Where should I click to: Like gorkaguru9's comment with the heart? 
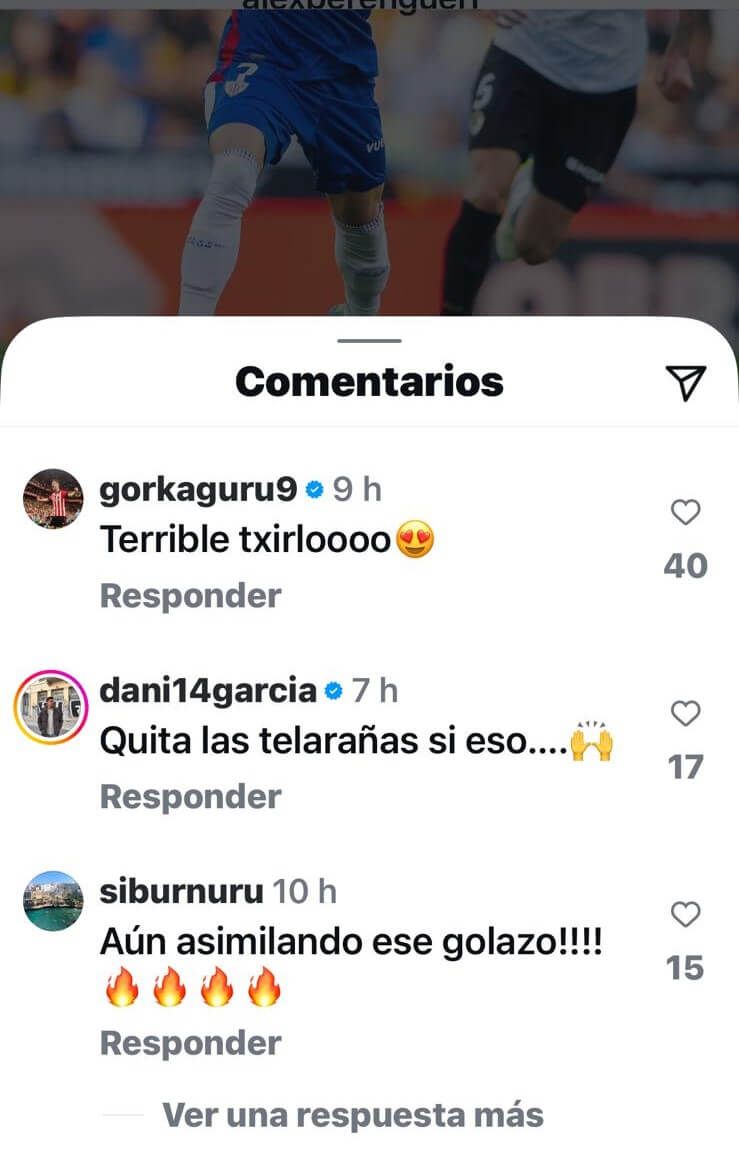684,513
